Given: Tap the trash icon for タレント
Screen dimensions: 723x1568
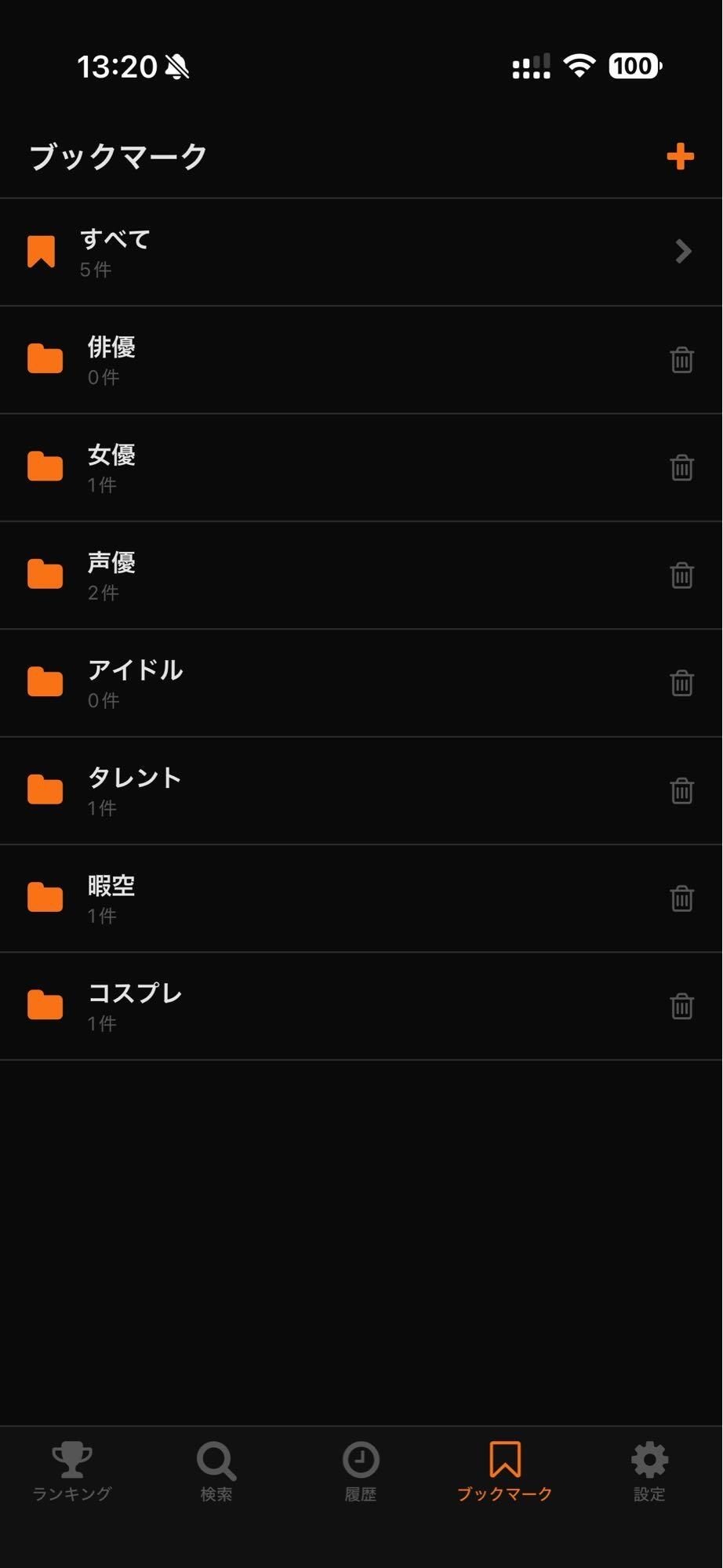Looking at the screenshot, I should point(681,790).
